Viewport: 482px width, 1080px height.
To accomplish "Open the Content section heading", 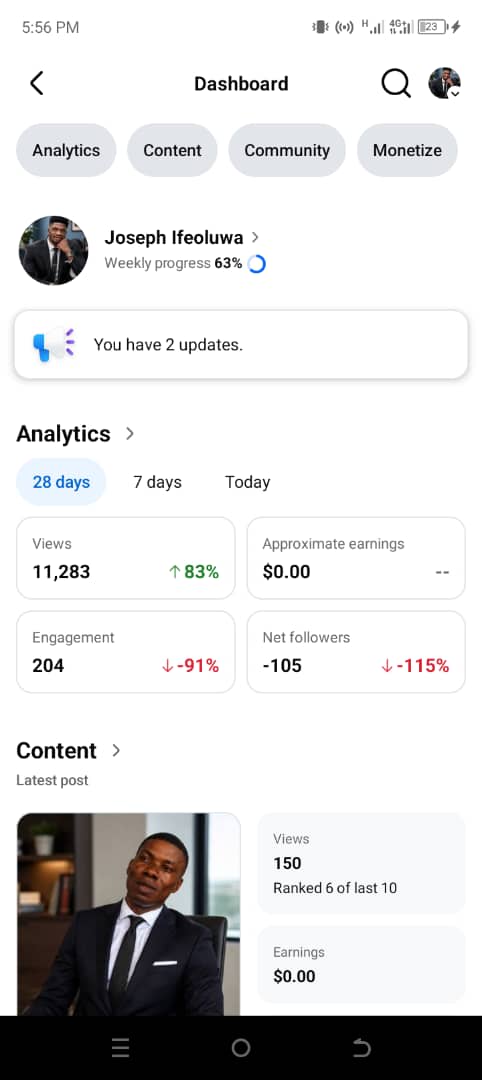I will pos(68,750).
